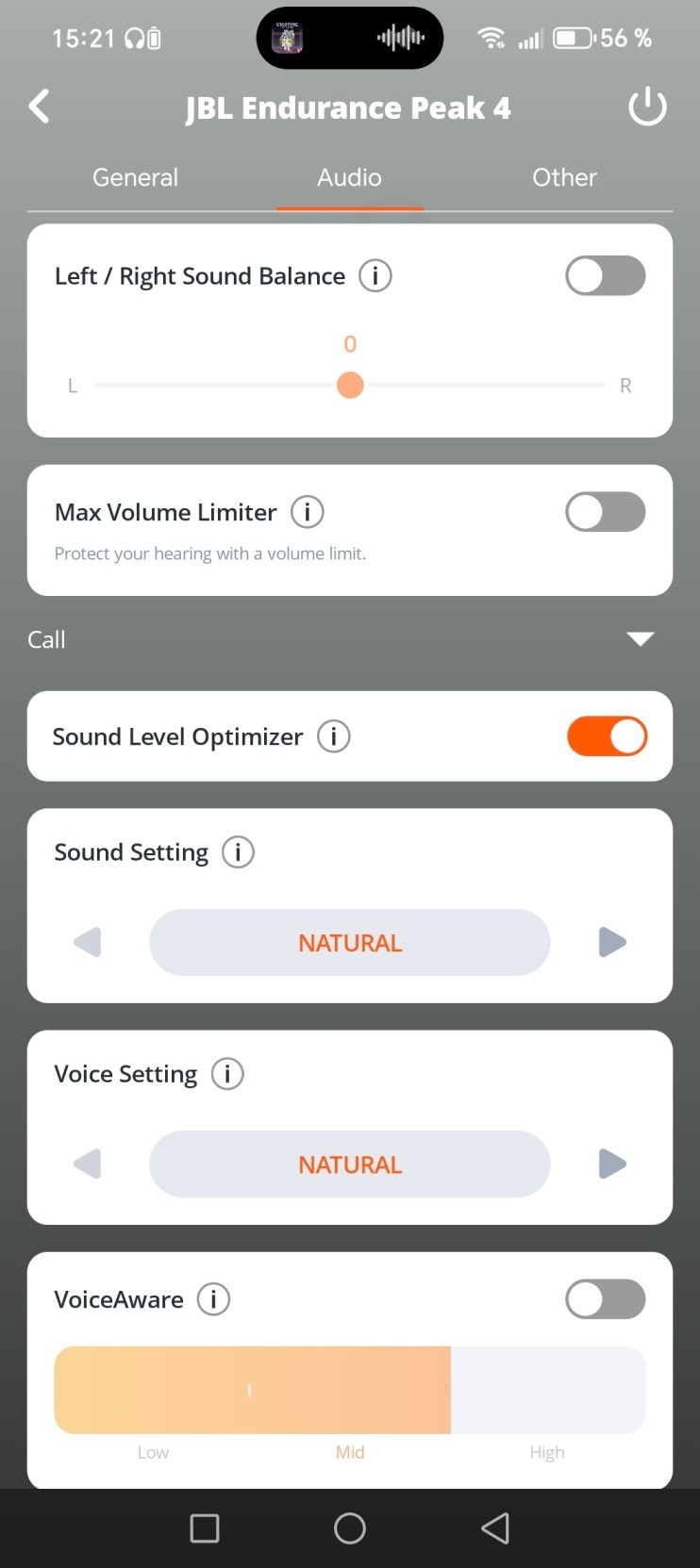
Task: Switch to the Other tab
Action: point(564,177)
